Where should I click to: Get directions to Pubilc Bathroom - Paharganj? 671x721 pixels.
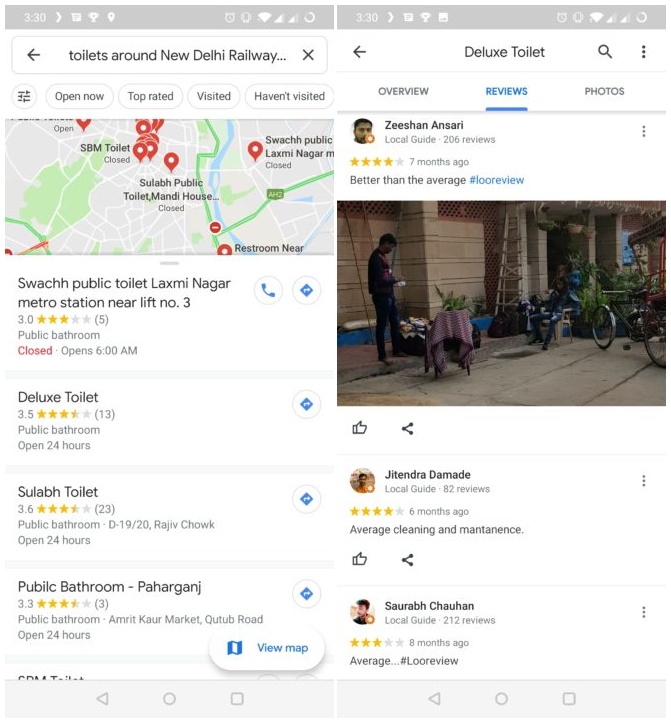307,594
